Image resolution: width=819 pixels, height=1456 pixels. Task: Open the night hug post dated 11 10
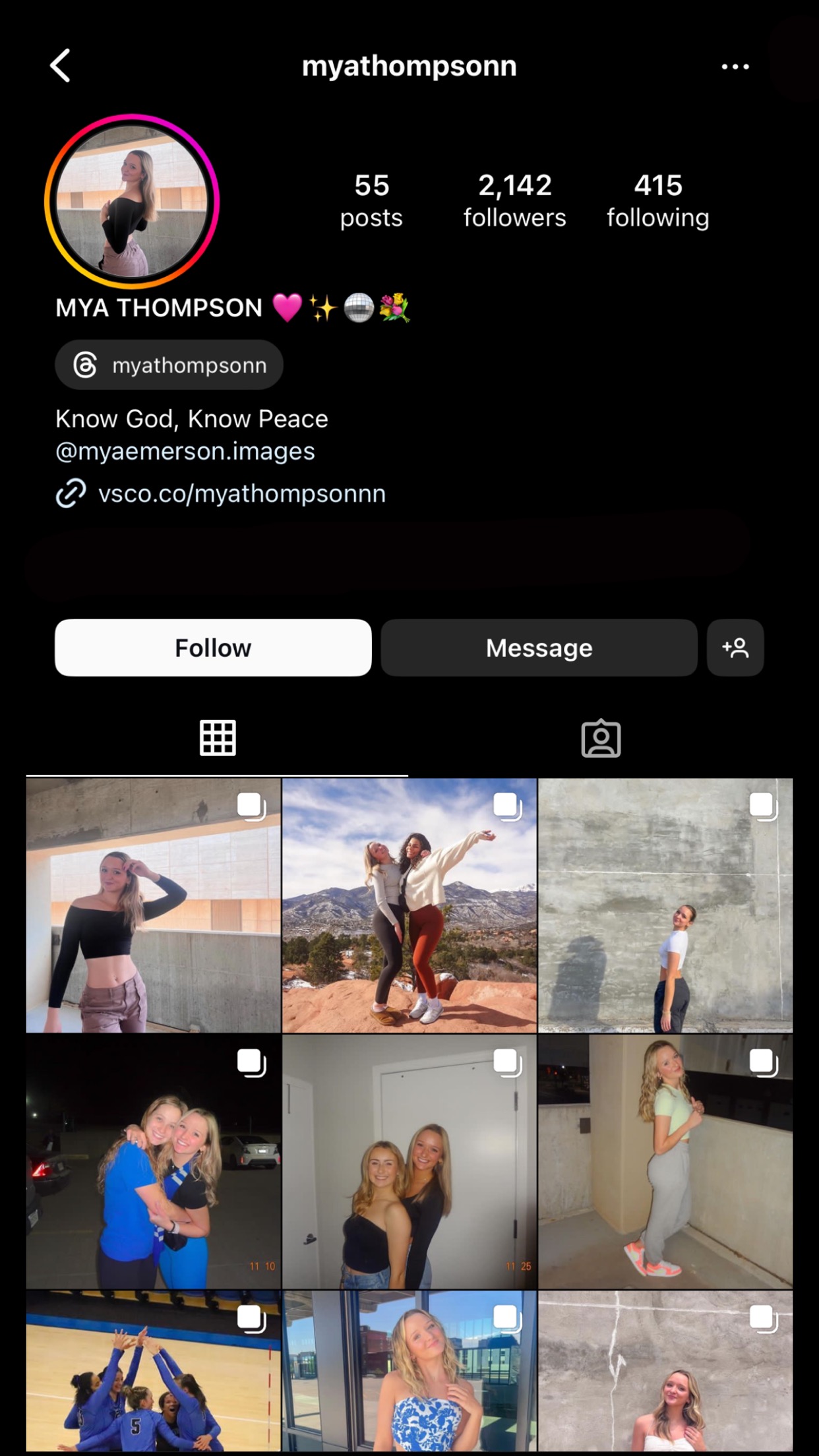pos(154,1162)
